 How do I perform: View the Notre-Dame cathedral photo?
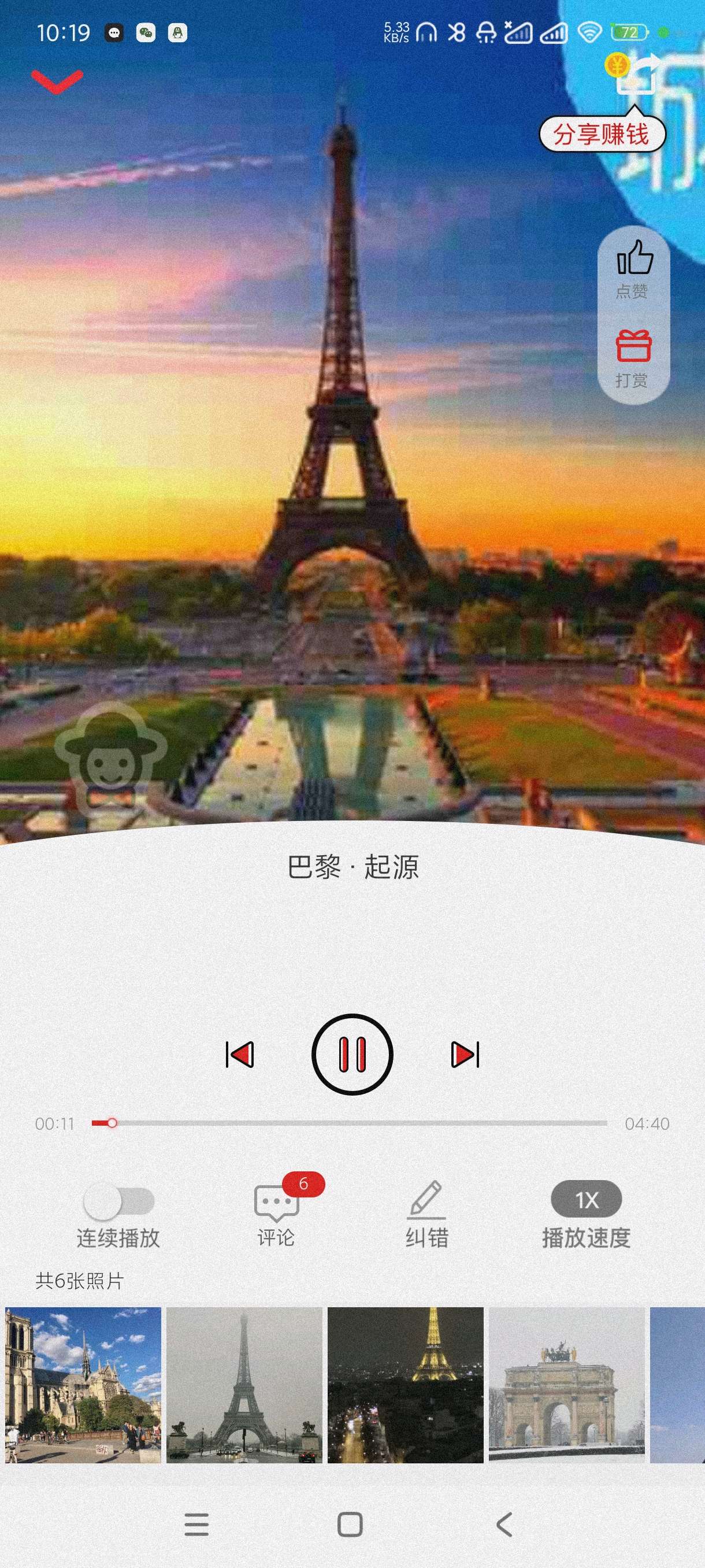(x=83, y=1385)
